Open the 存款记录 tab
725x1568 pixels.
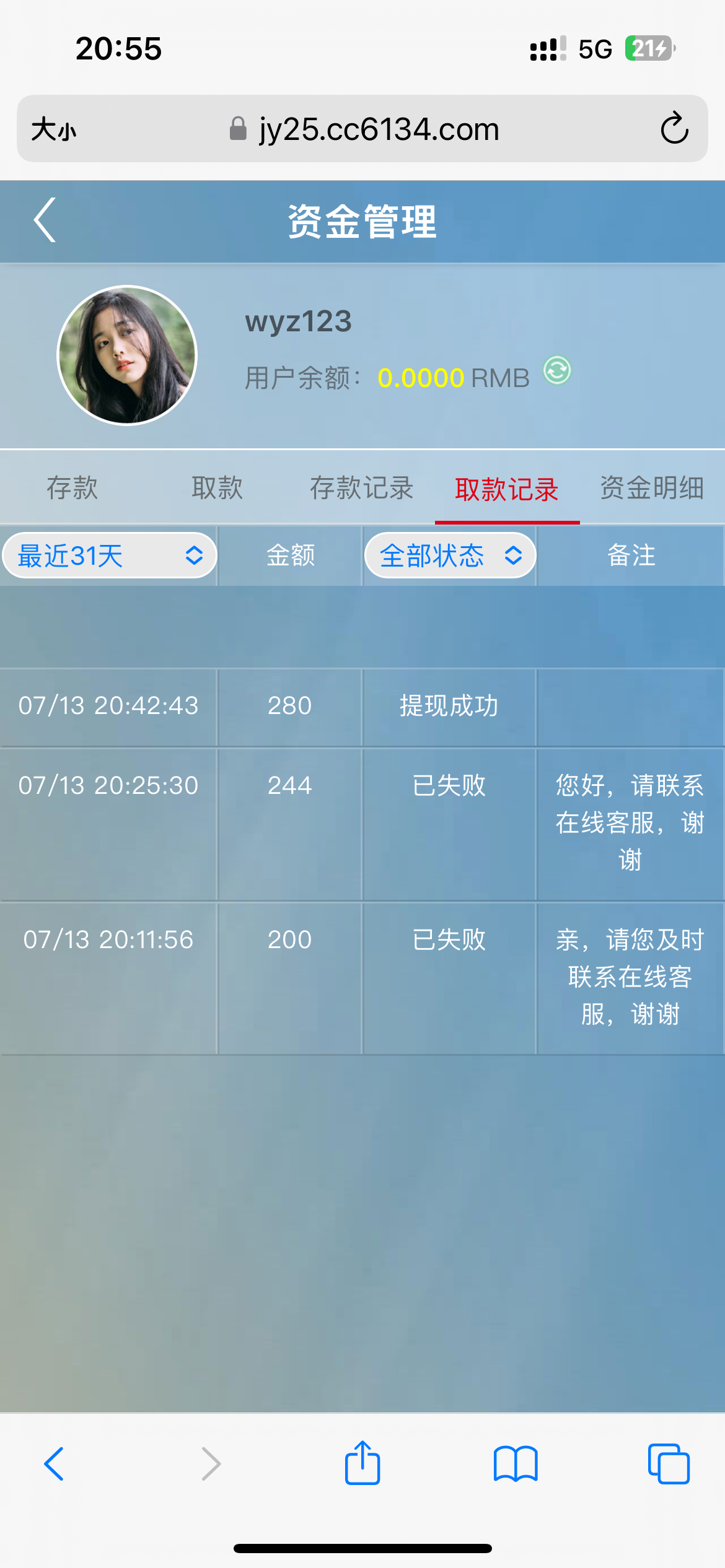362,489
